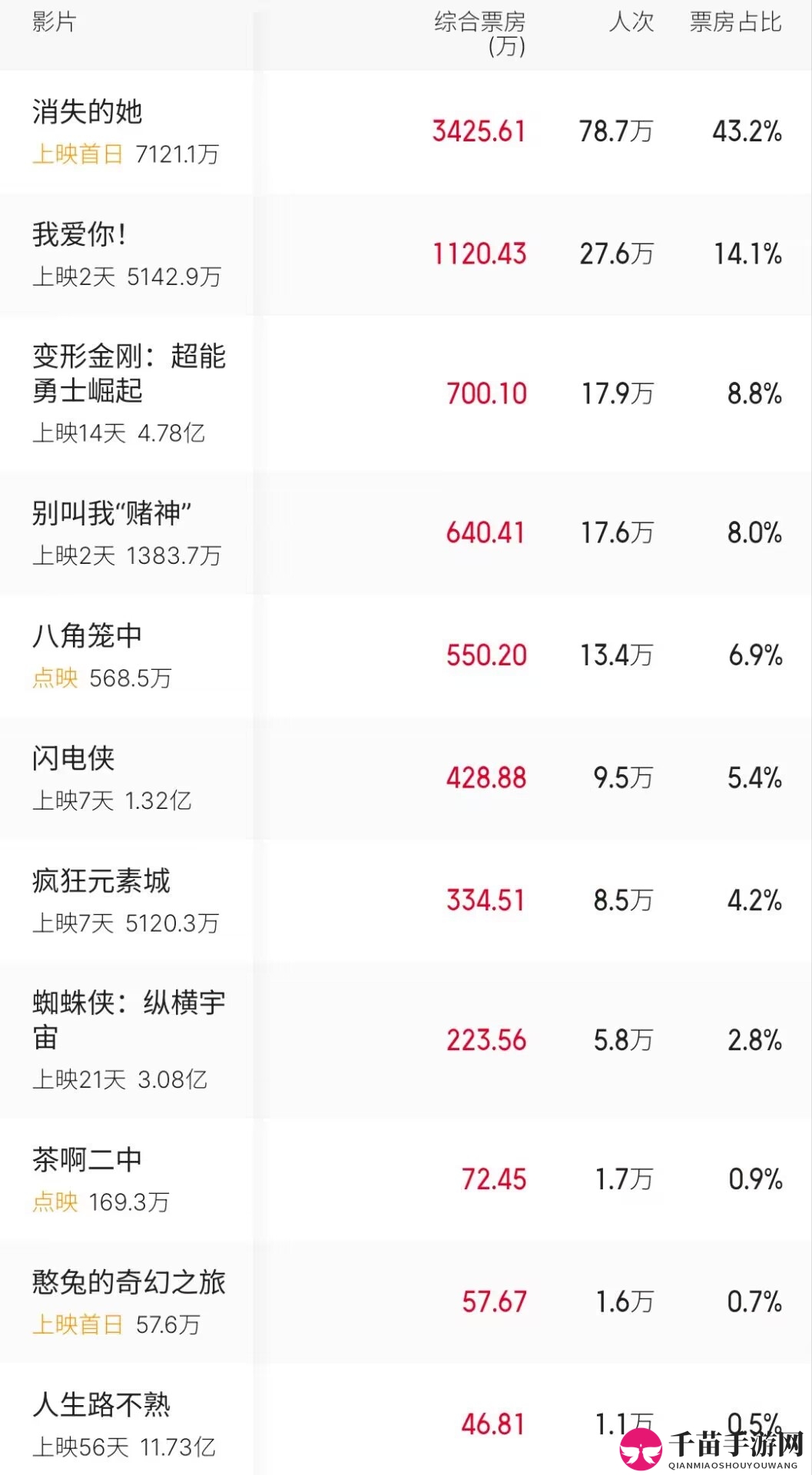The image size is (812, 1475).
Task: Open the 茶啊二中 entry
Action: tap(406, 1180)
